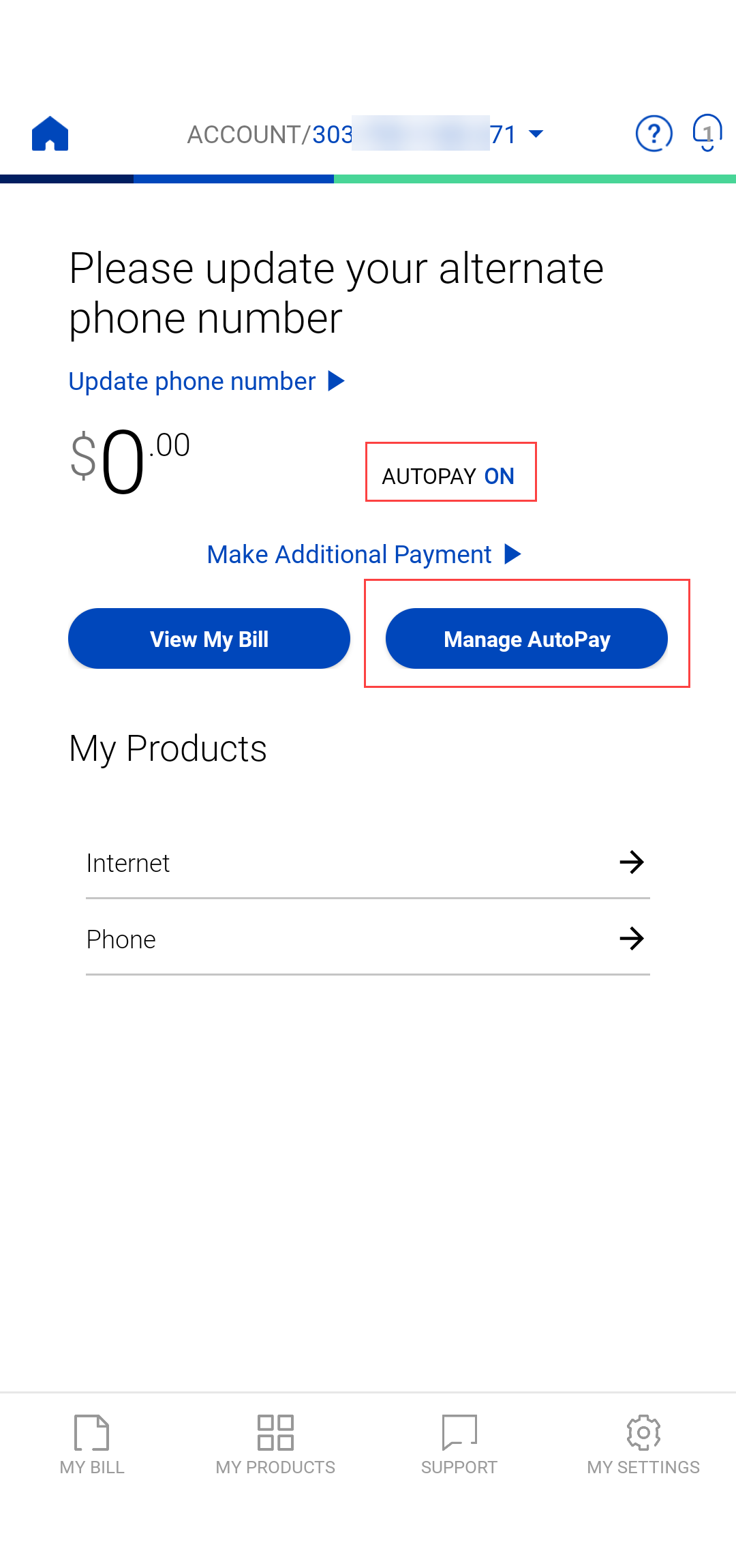
Task: Open the notifications bell showing 1 alert
Action: pyautogui.click(x=706, y=134)
